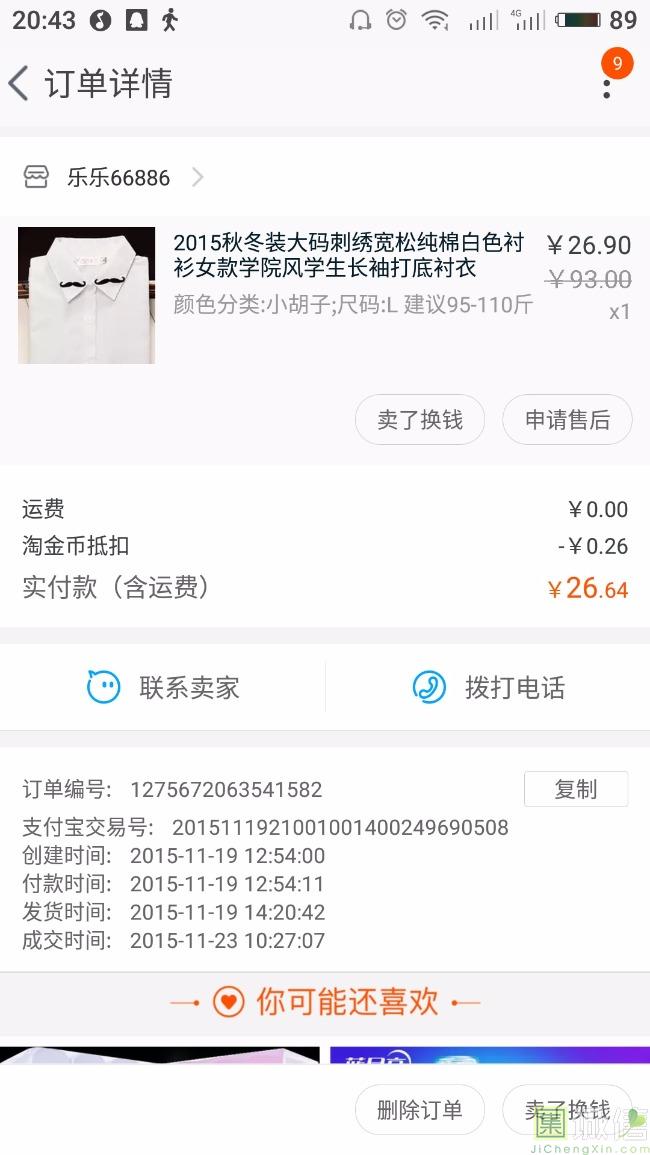Tap 卖了换钱 in the bottom bar
Screen dimensions: 650x1155
566,1110
